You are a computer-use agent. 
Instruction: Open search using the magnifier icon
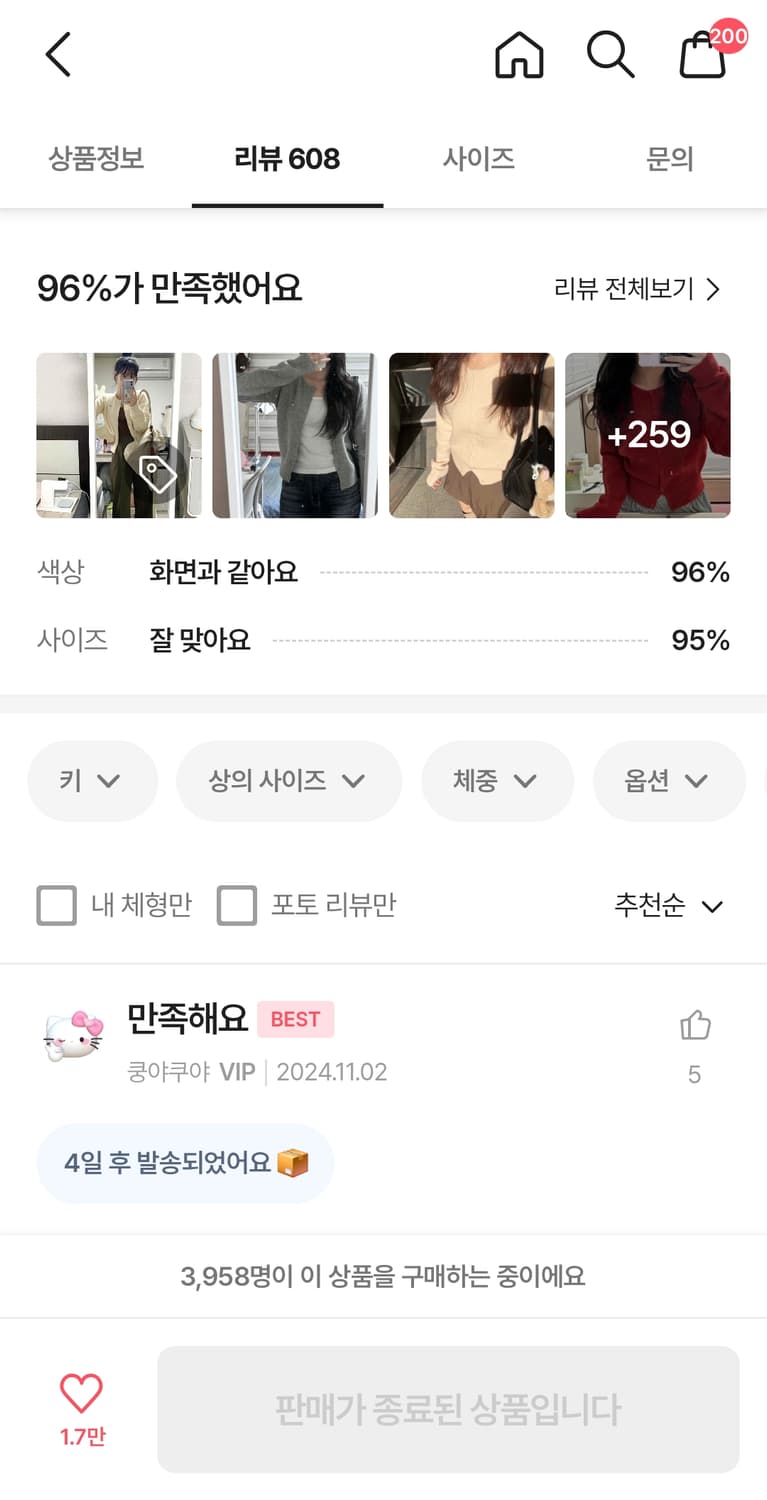point(611,55)
